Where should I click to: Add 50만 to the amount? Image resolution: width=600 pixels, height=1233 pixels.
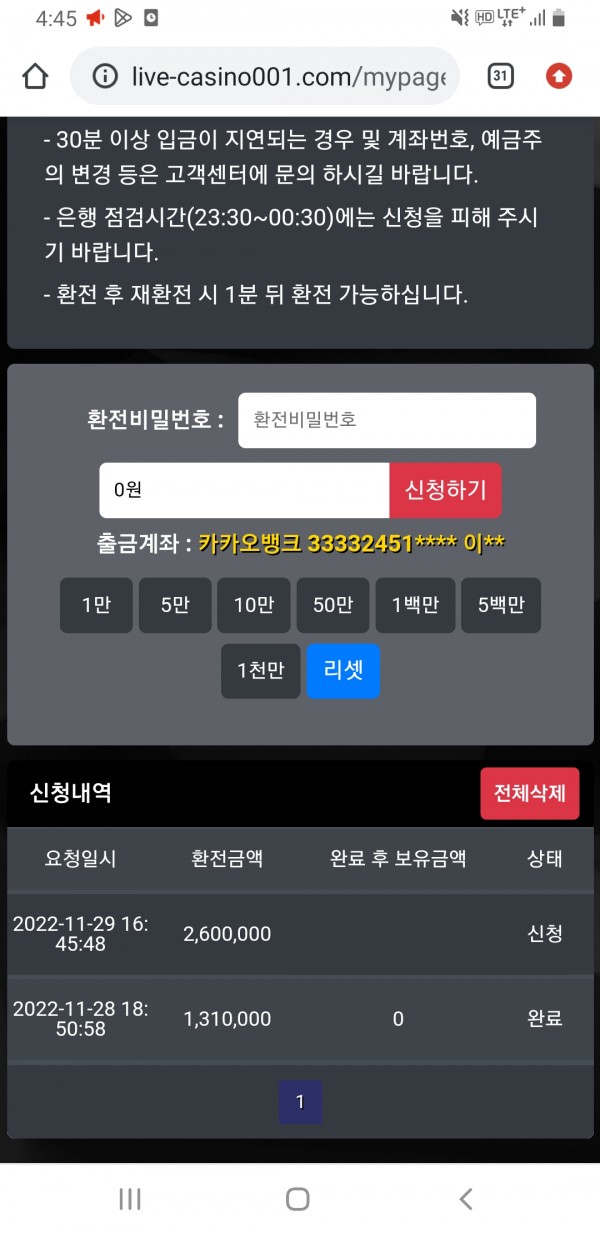(333, 605)
